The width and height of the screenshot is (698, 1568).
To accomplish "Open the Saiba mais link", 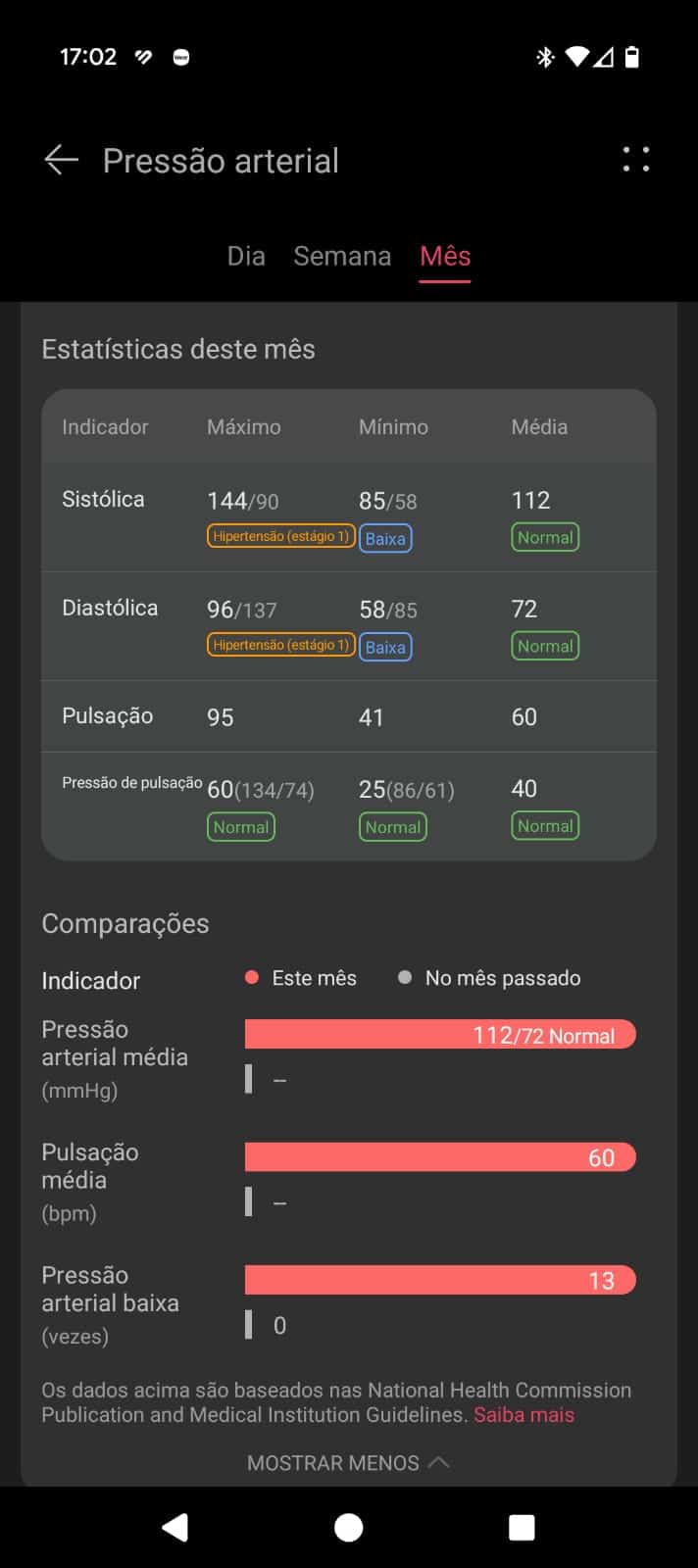I will tap(523, 1415).
